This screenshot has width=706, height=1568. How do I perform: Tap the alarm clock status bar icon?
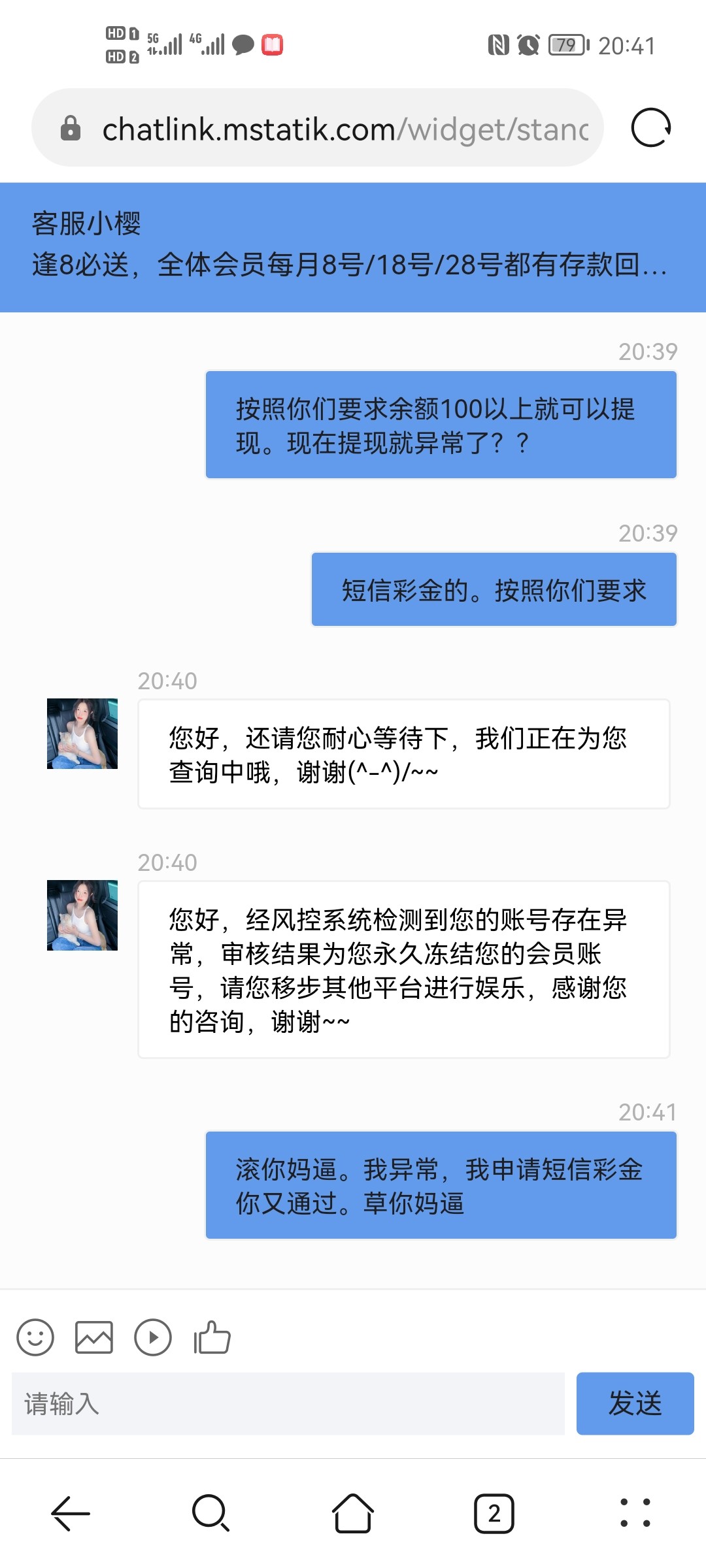(527, 44)
